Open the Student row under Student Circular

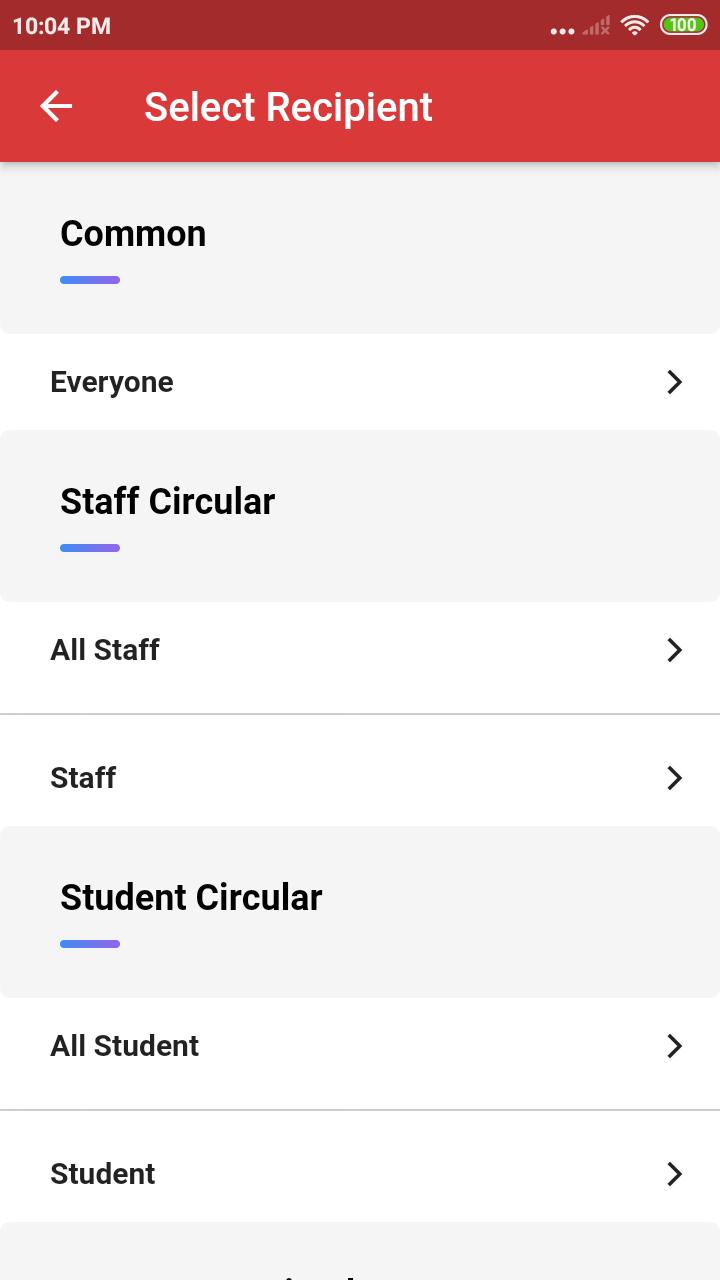point(360,1174)
